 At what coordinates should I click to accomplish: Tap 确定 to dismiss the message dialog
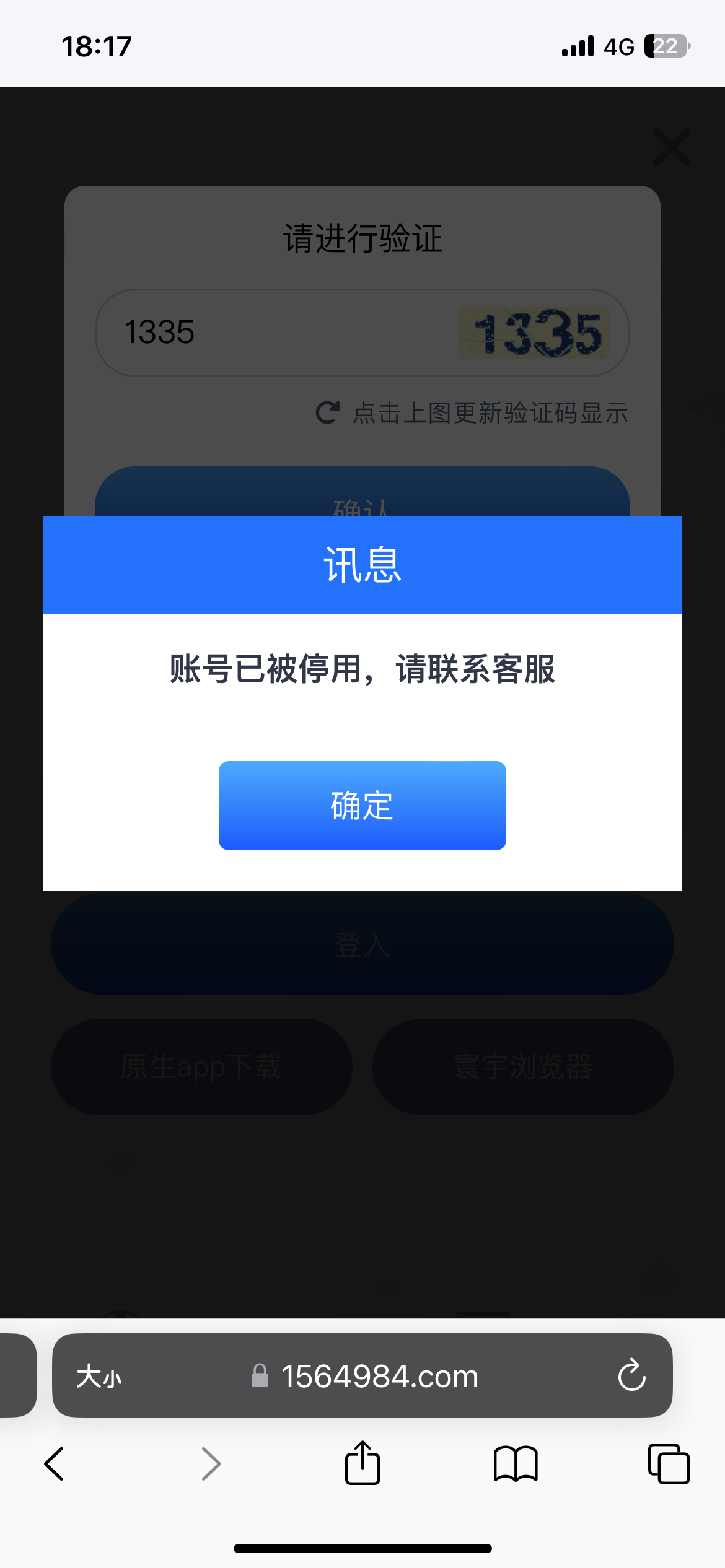point(362,805)
